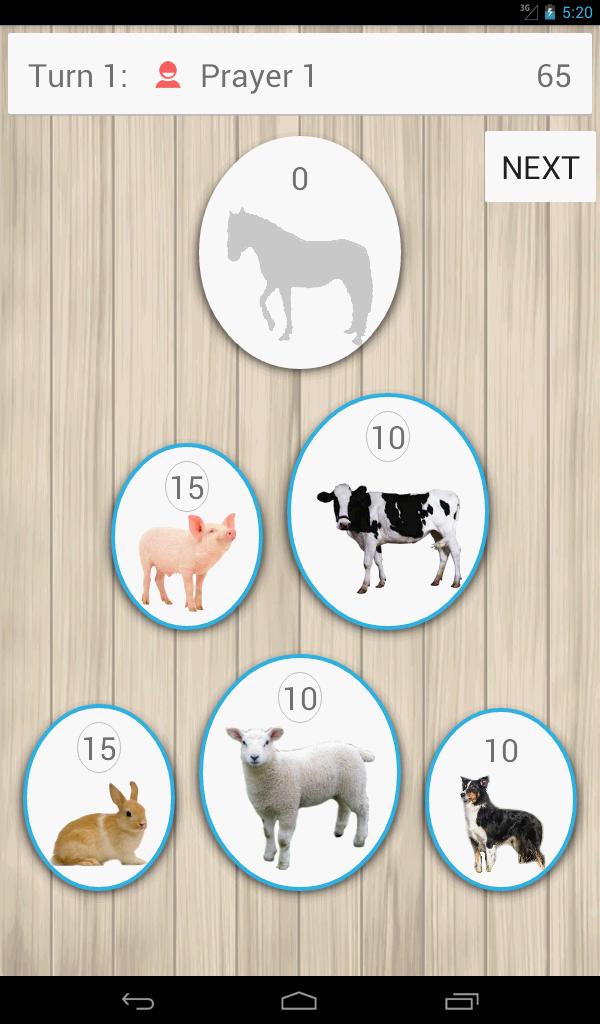
Task: Select the sheep card
Action: (x=300, y=773)
